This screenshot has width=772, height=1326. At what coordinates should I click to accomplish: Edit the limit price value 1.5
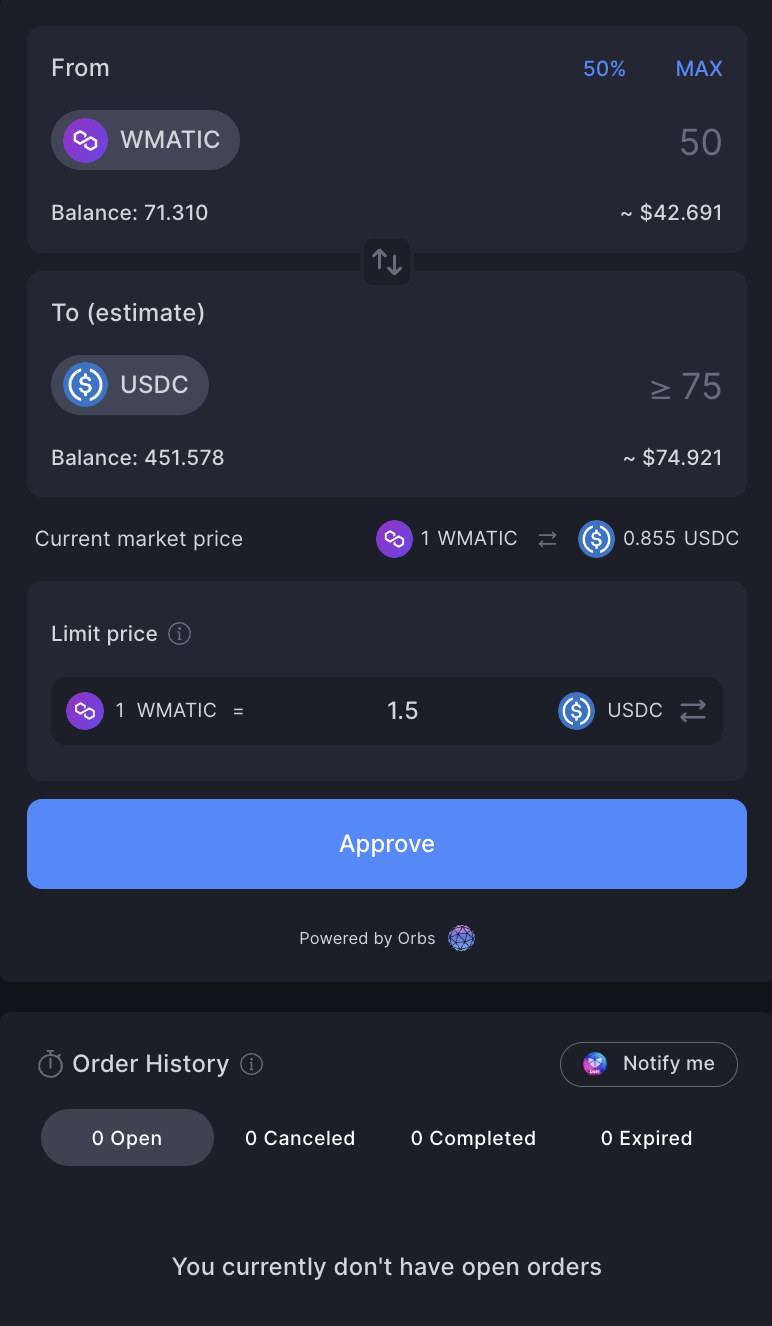[x=402, y=711]
